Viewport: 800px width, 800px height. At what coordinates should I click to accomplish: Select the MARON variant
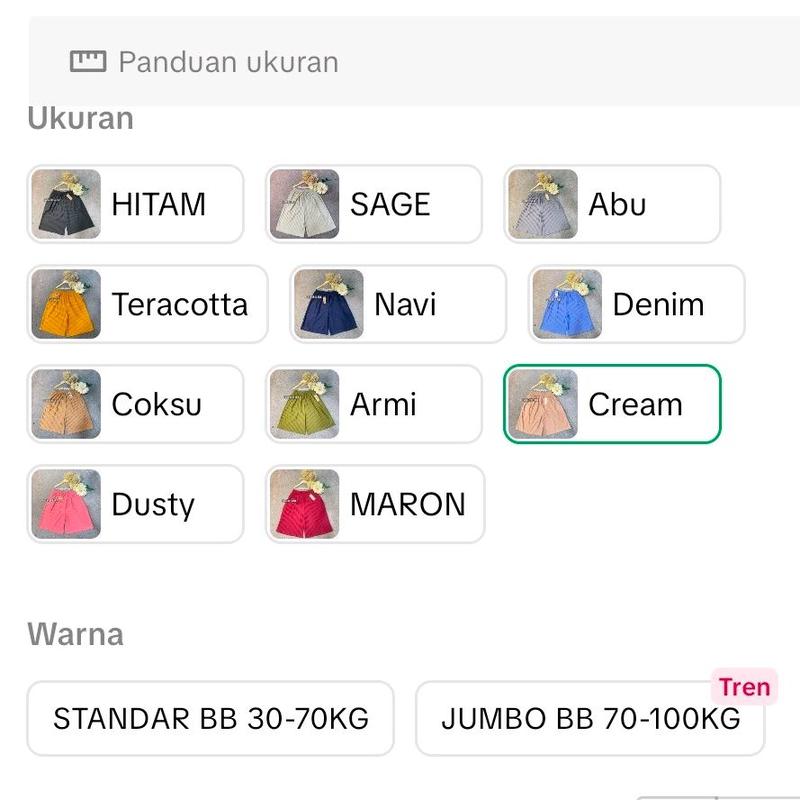tap(375, 504)
